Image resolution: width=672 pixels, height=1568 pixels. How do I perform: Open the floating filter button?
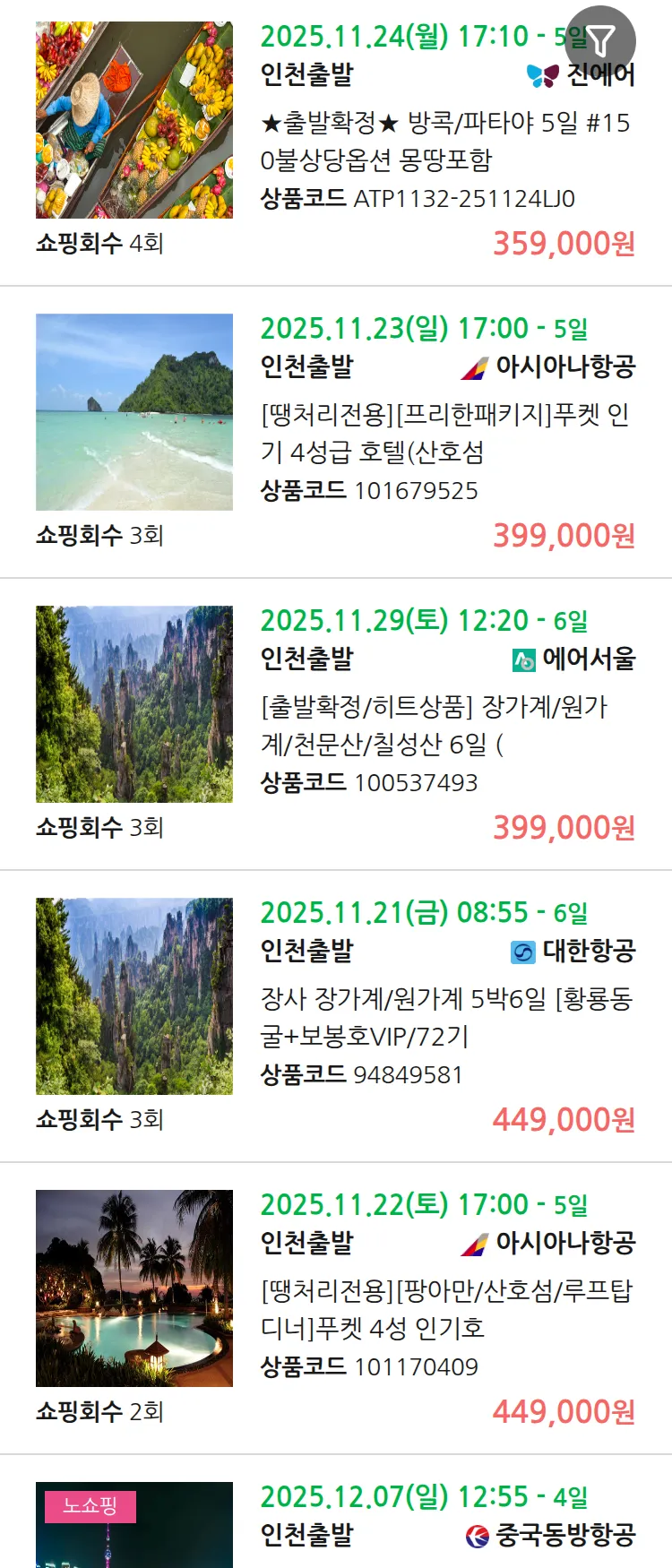(x=600, y=41)
